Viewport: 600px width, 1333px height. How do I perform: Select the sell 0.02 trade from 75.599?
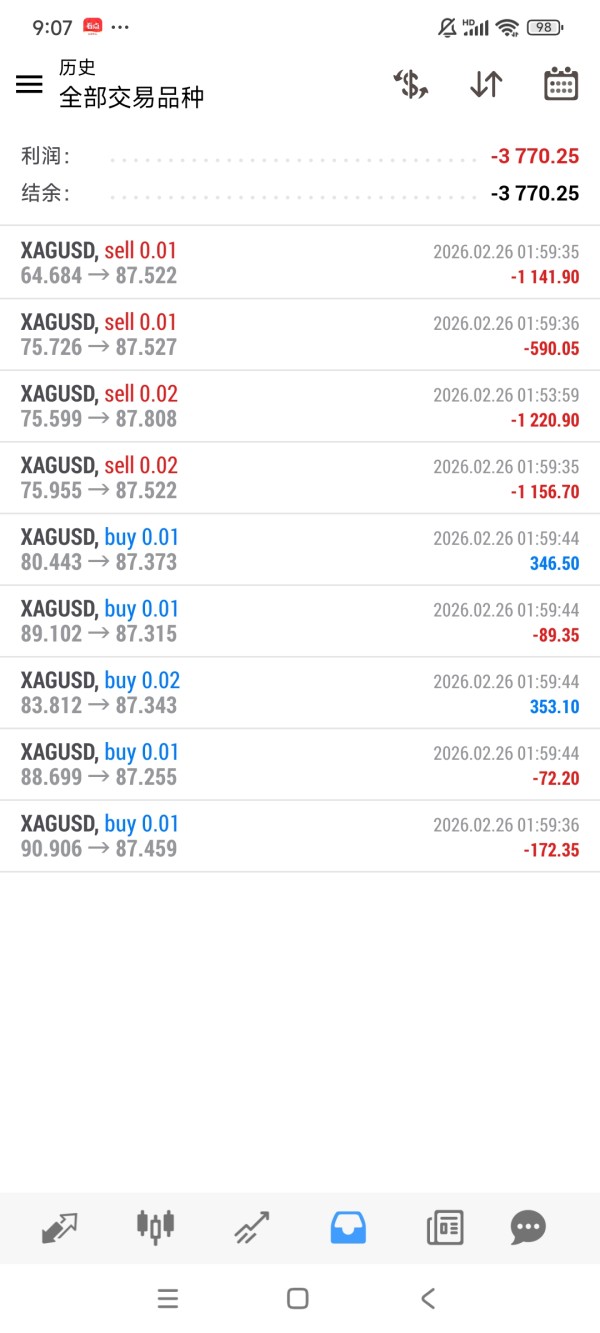(300, 407)
